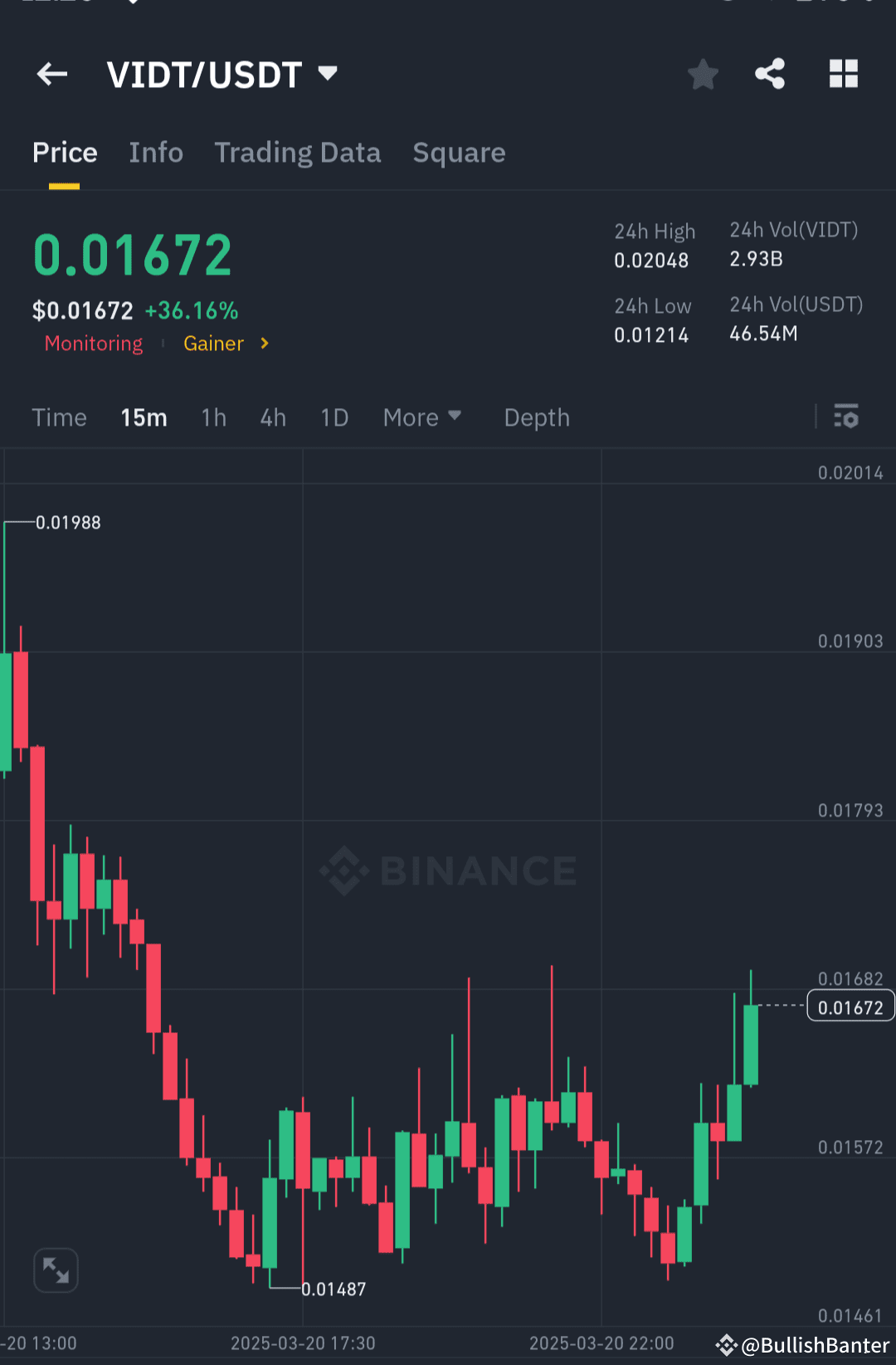Tap the current price label 0.01672 on the axis
The width and height of the screenshot is (896, 1365).
850,1005
